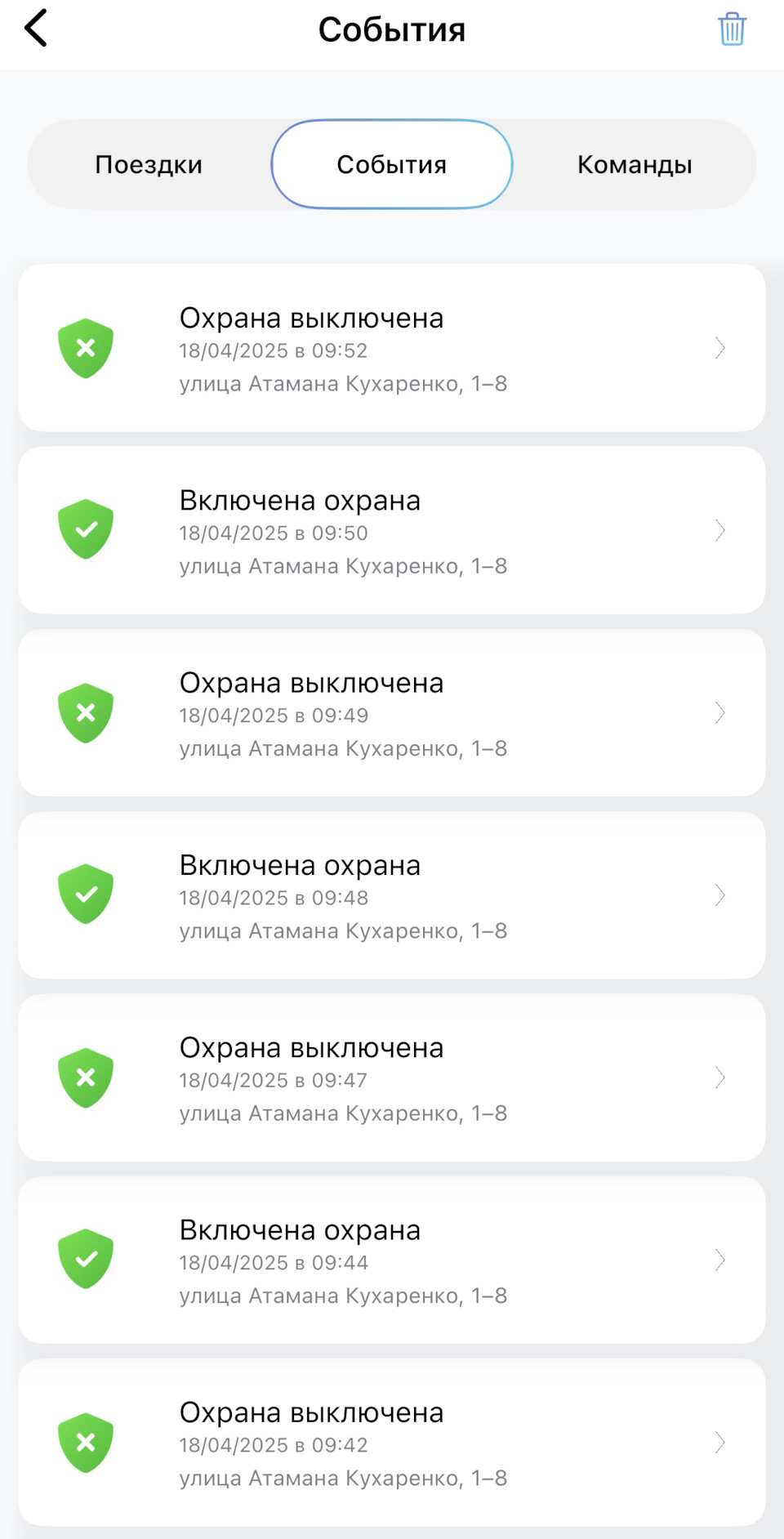Expand the 09:42 event via its chevron
Screen dimensions: 784x1539
719,1443
